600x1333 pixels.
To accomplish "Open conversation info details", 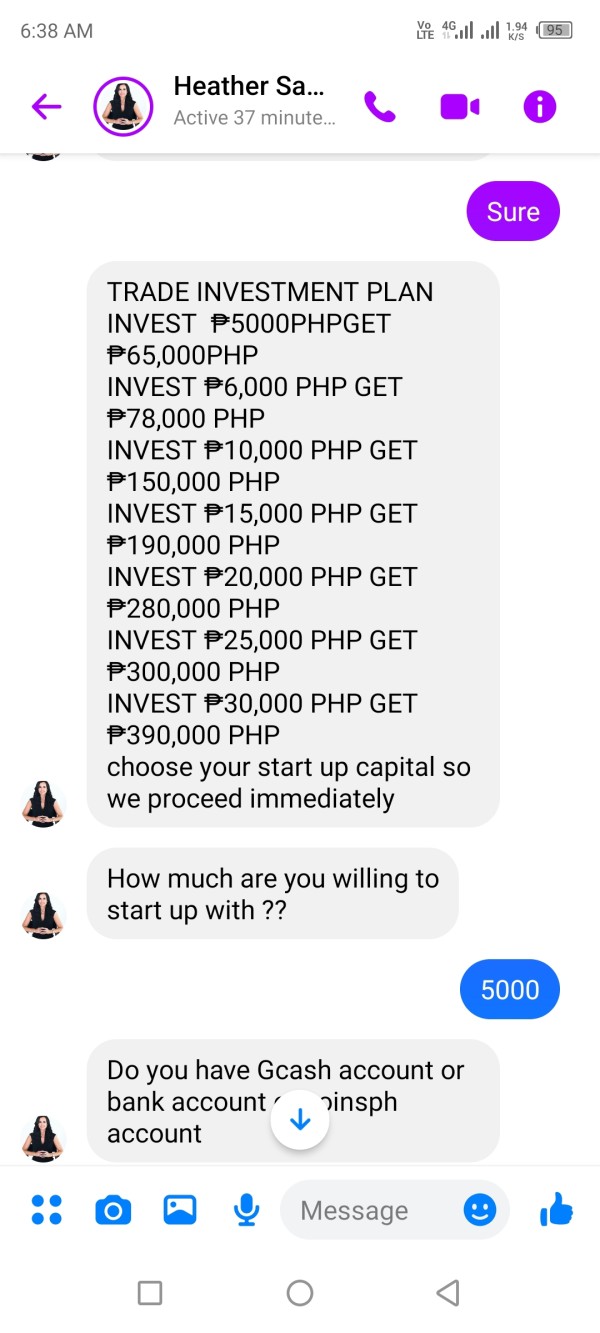I will (539, 106).
